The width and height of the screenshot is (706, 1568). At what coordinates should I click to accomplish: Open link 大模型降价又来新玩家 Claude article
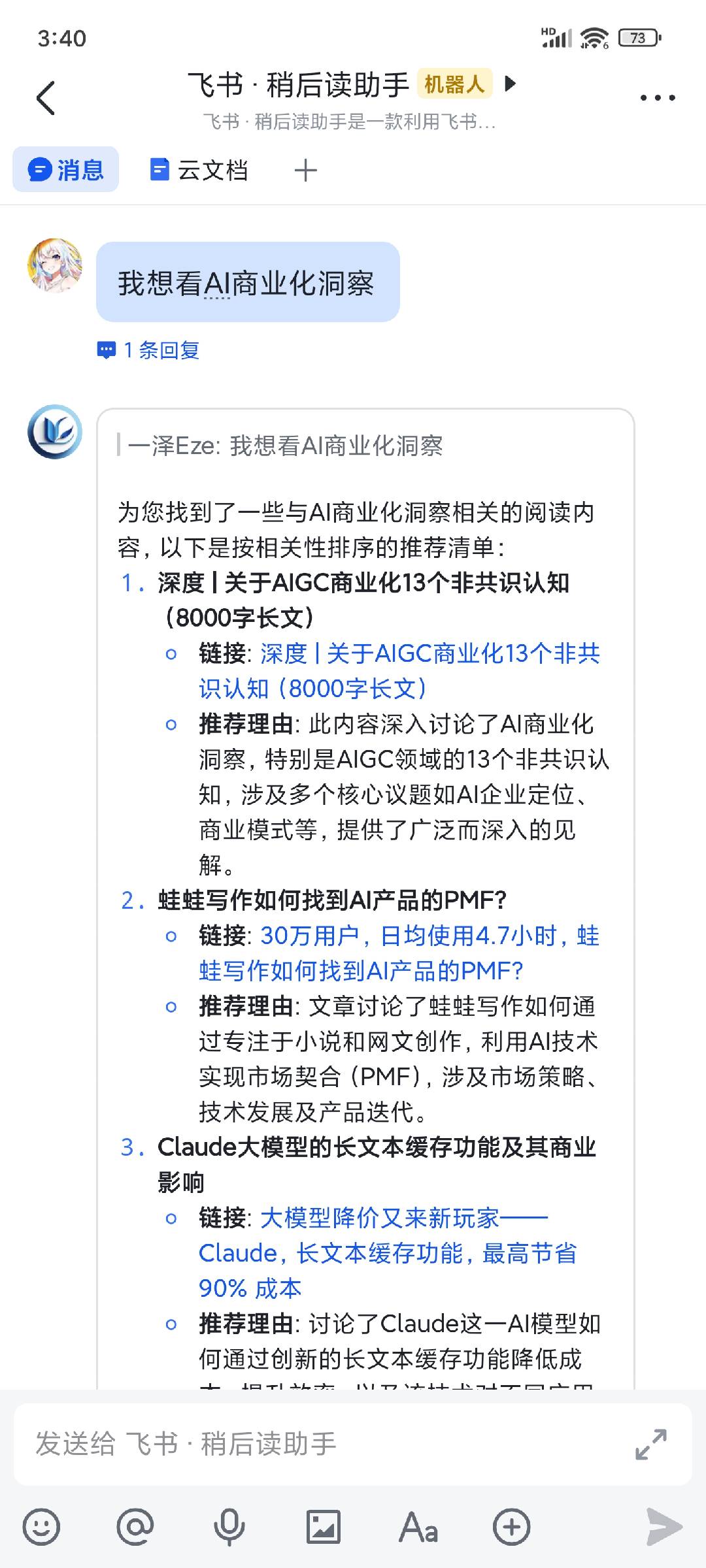(387, 1252)
